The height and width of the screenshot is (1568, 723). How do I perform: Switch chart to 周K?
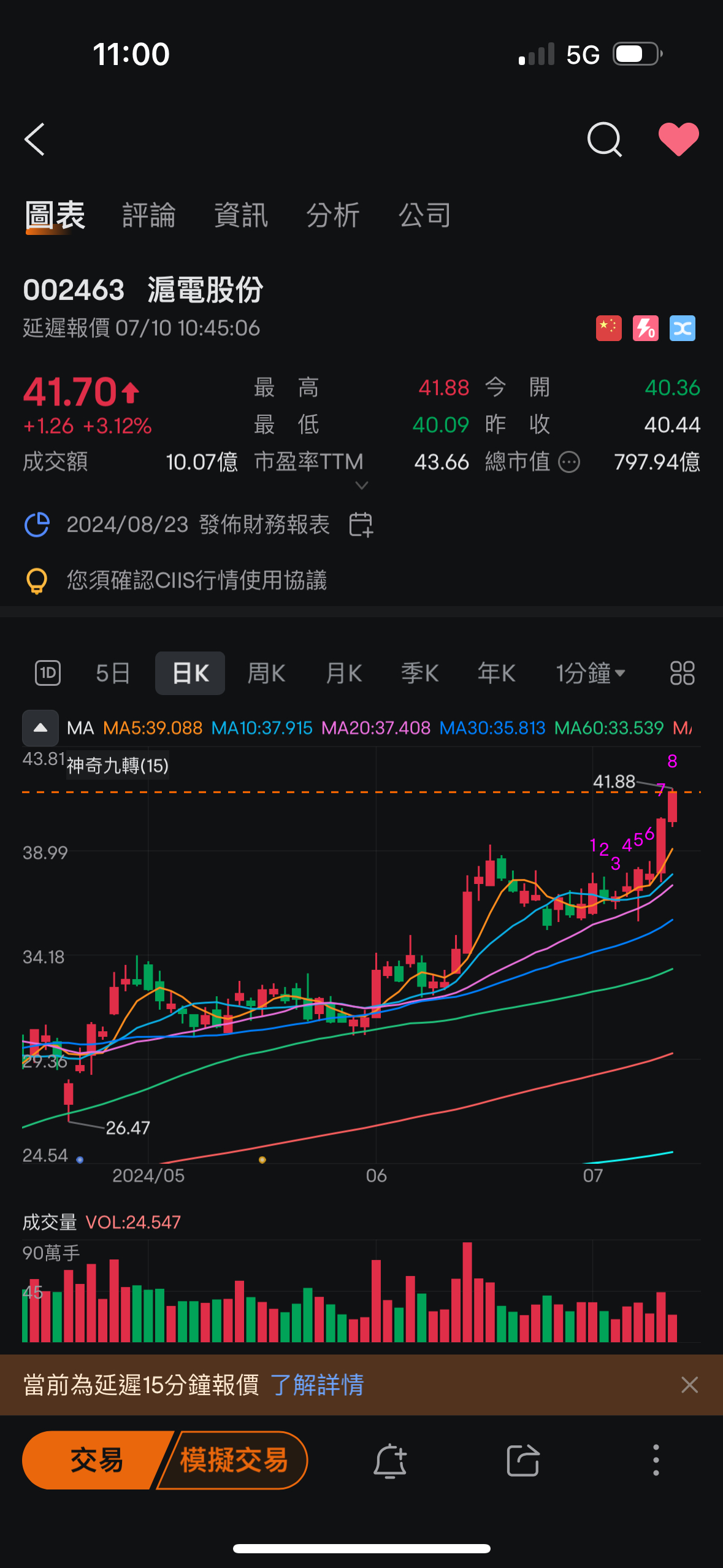point(266,673)
